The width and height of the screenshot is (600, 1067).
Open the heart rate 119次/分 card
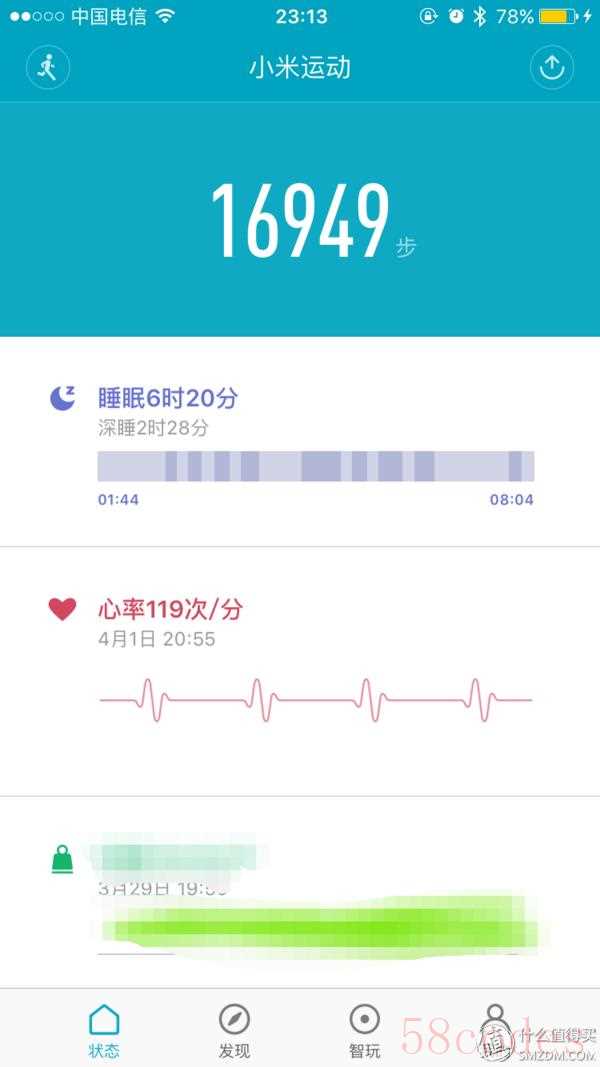(300, 671)
